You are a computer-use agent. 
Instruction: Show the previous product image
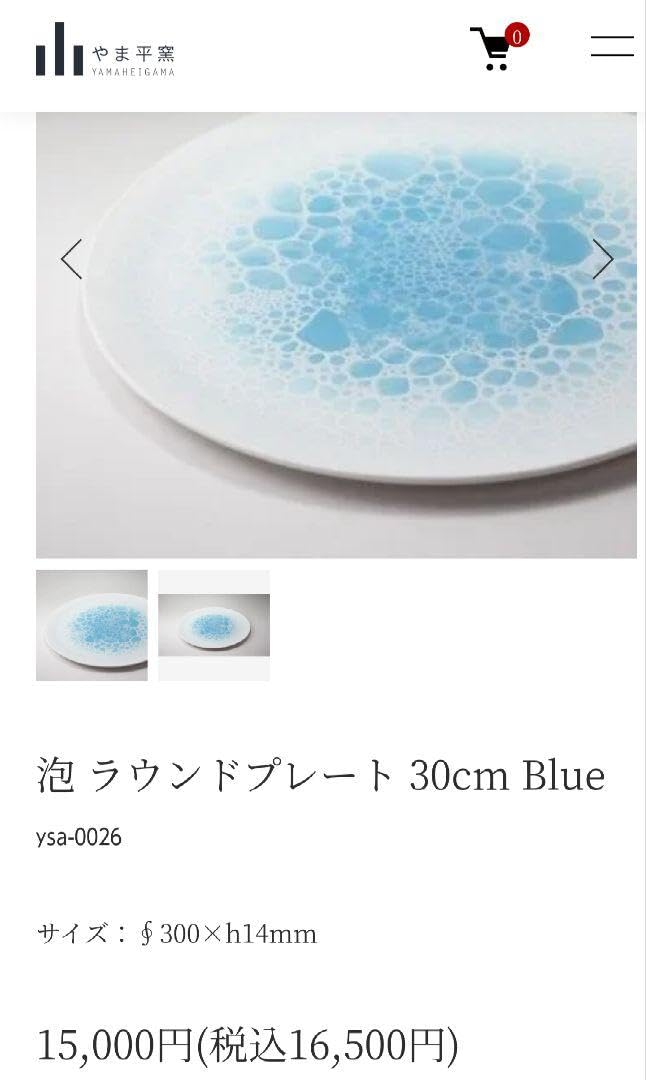[71, 259]
